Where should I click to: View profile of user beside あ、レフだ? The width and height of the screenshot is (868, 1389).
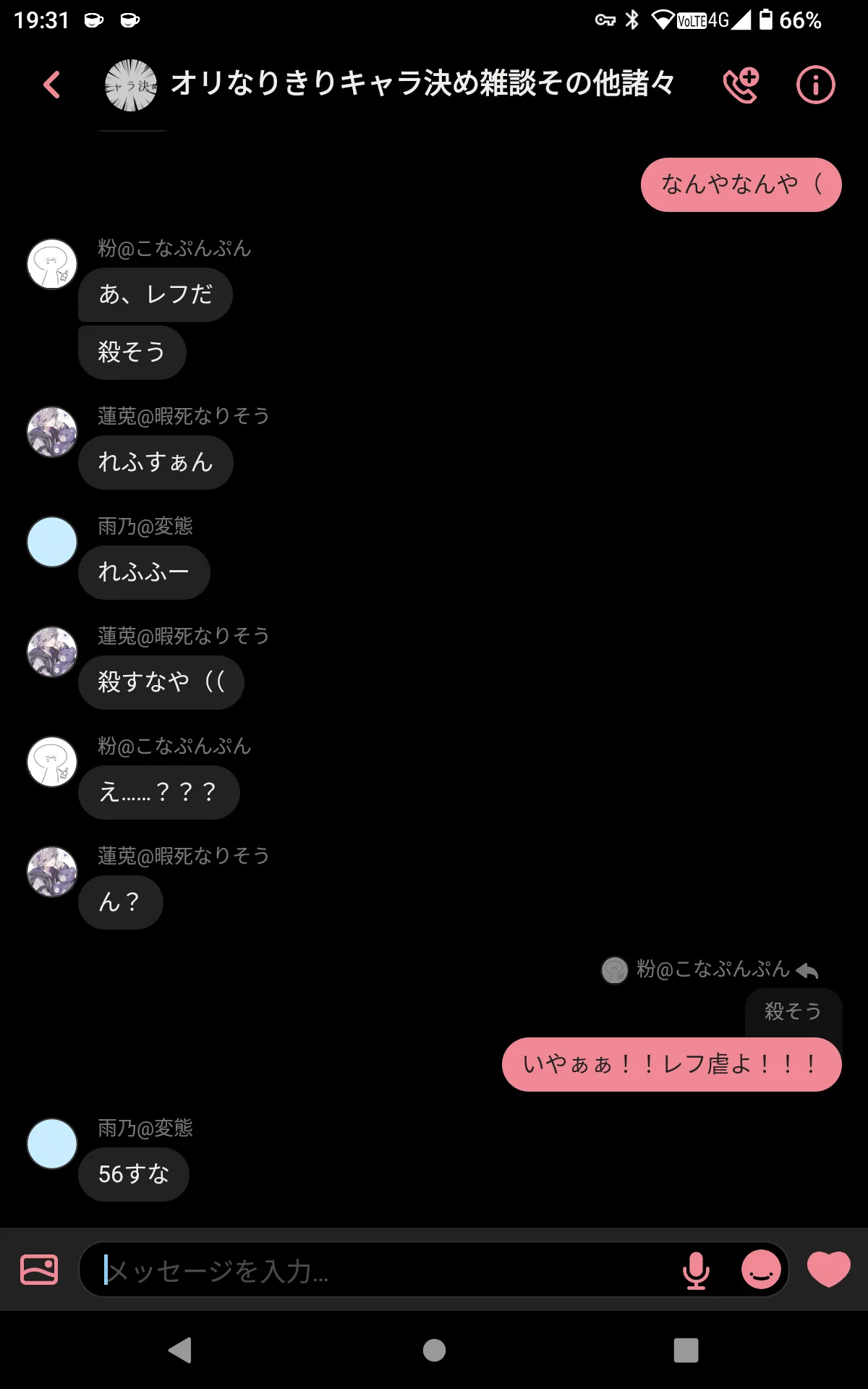pyautogui.click(x=52, y=264)
